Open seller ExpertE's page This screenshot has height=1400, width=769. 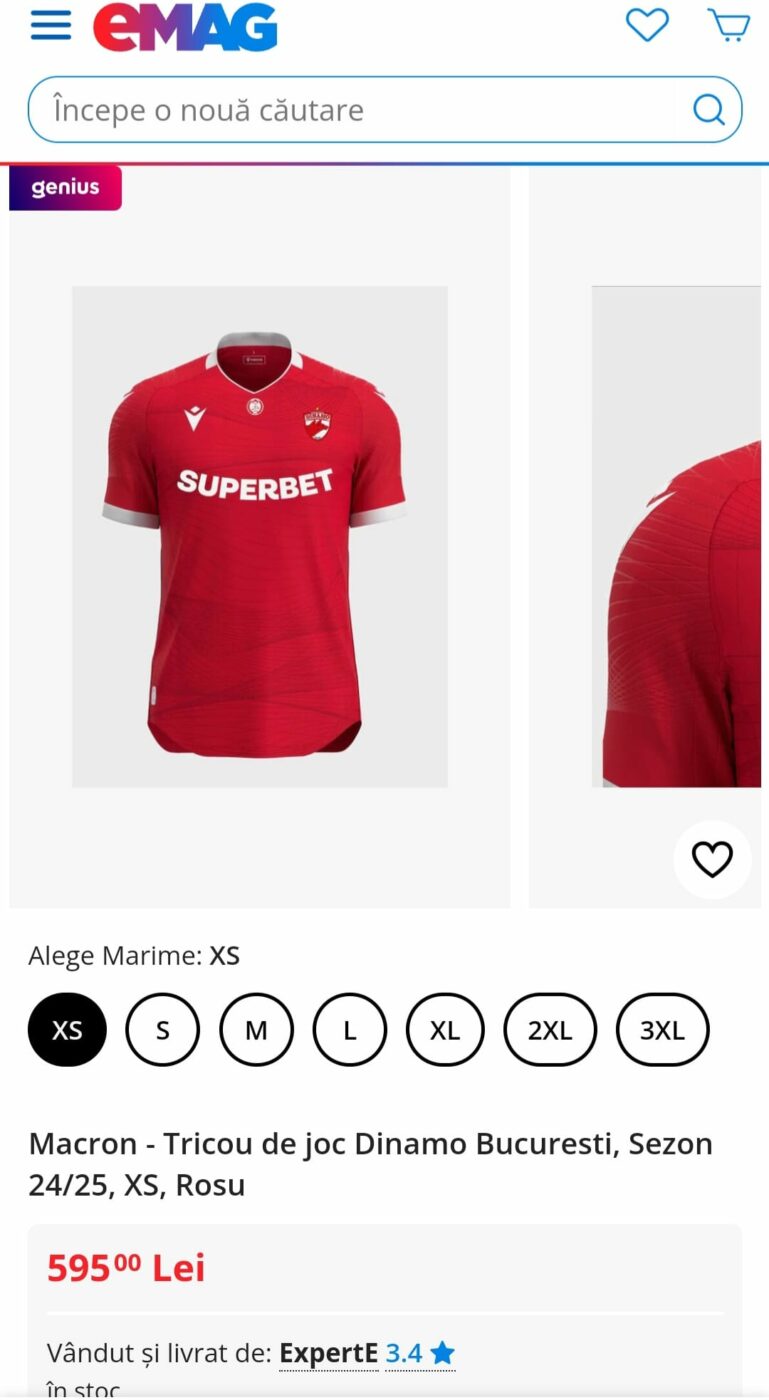click(x=328, y=1353)
